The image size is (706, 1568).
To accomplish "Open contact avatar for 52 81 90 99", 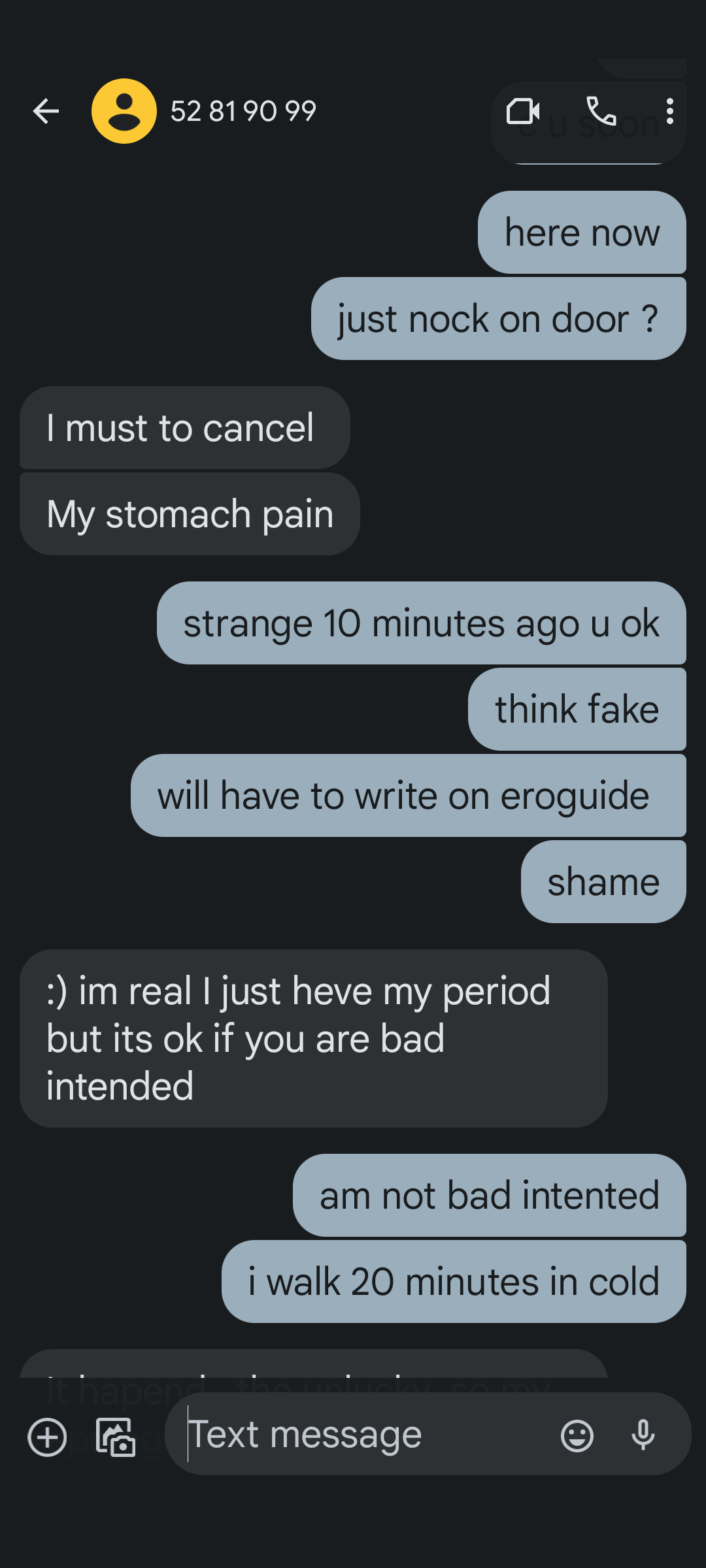I will click(124, 111).
